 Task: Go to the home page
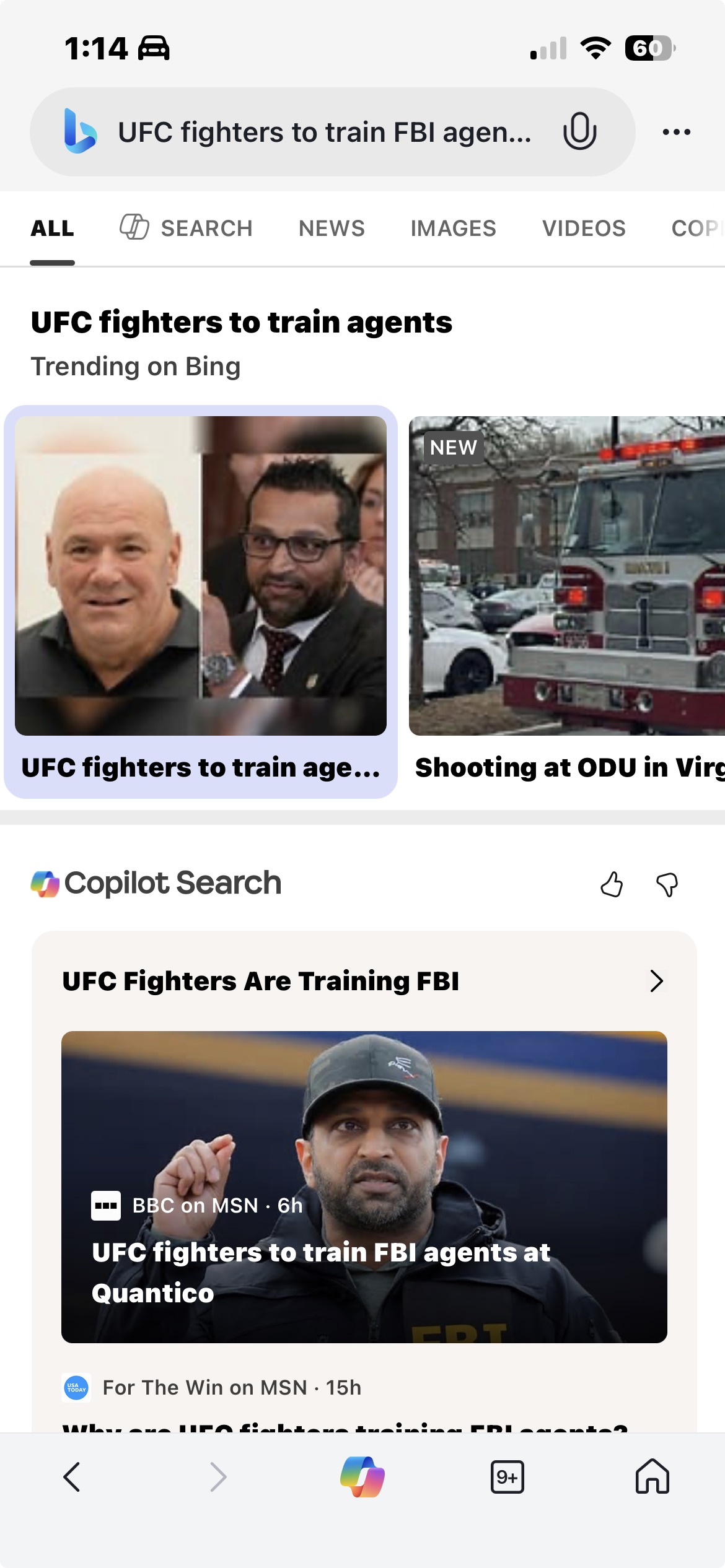[652, 1477]
